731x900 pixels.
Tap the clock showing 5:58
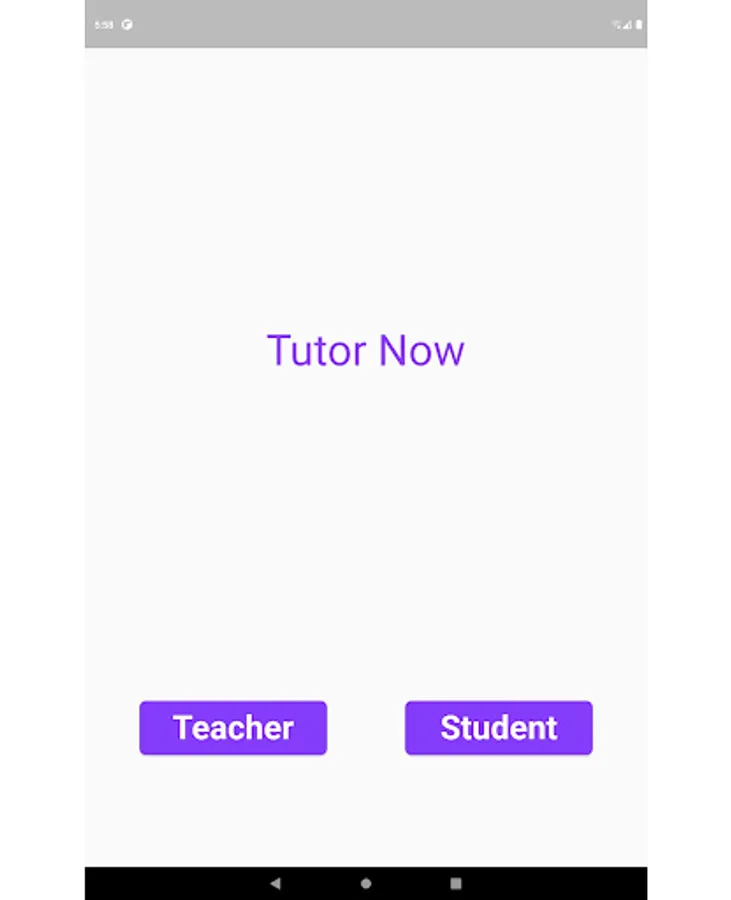point(104,25)
